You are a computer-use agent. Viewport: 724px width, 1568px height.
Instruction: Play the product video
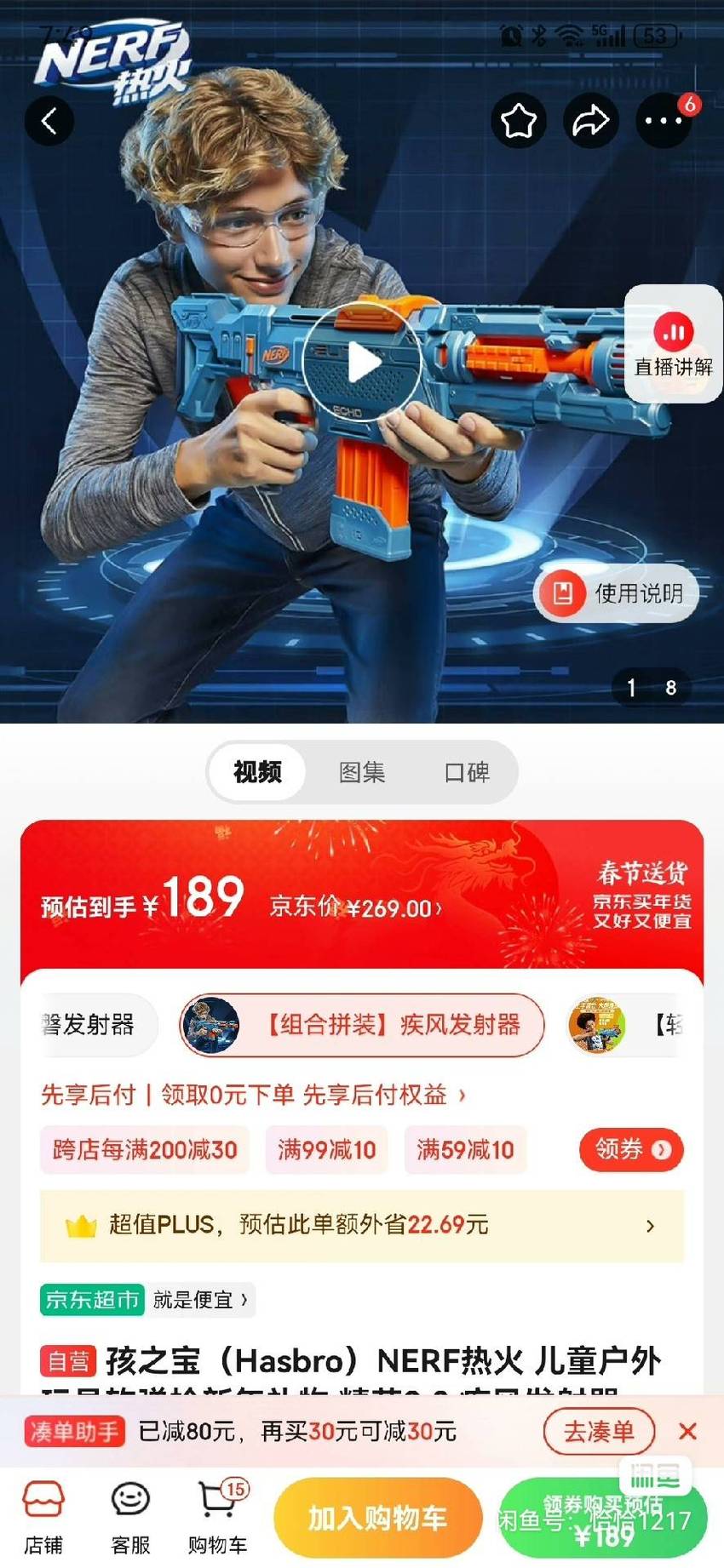pos(362,363)
